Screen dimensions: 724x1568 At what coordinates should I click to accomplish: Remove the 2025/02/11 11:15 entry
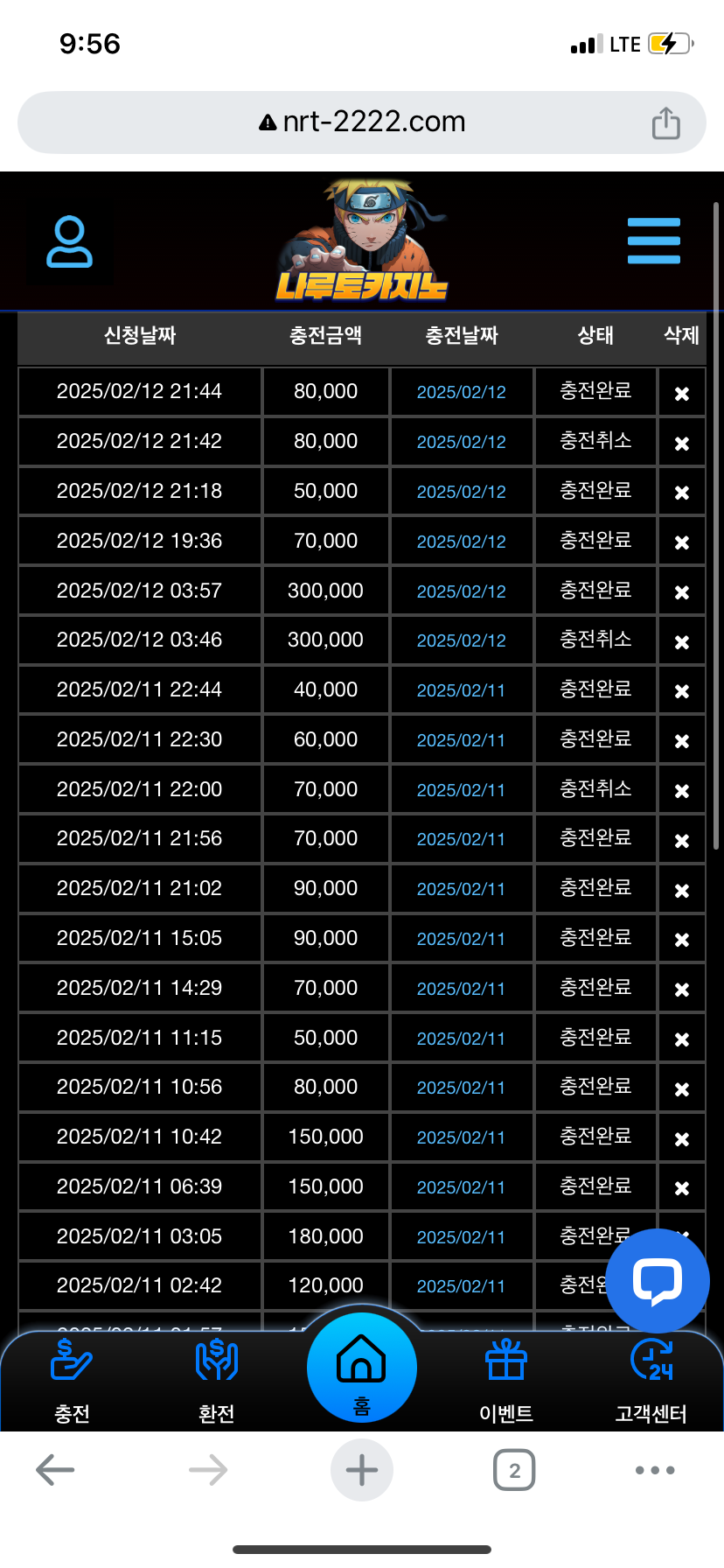tap(682, 1039)
